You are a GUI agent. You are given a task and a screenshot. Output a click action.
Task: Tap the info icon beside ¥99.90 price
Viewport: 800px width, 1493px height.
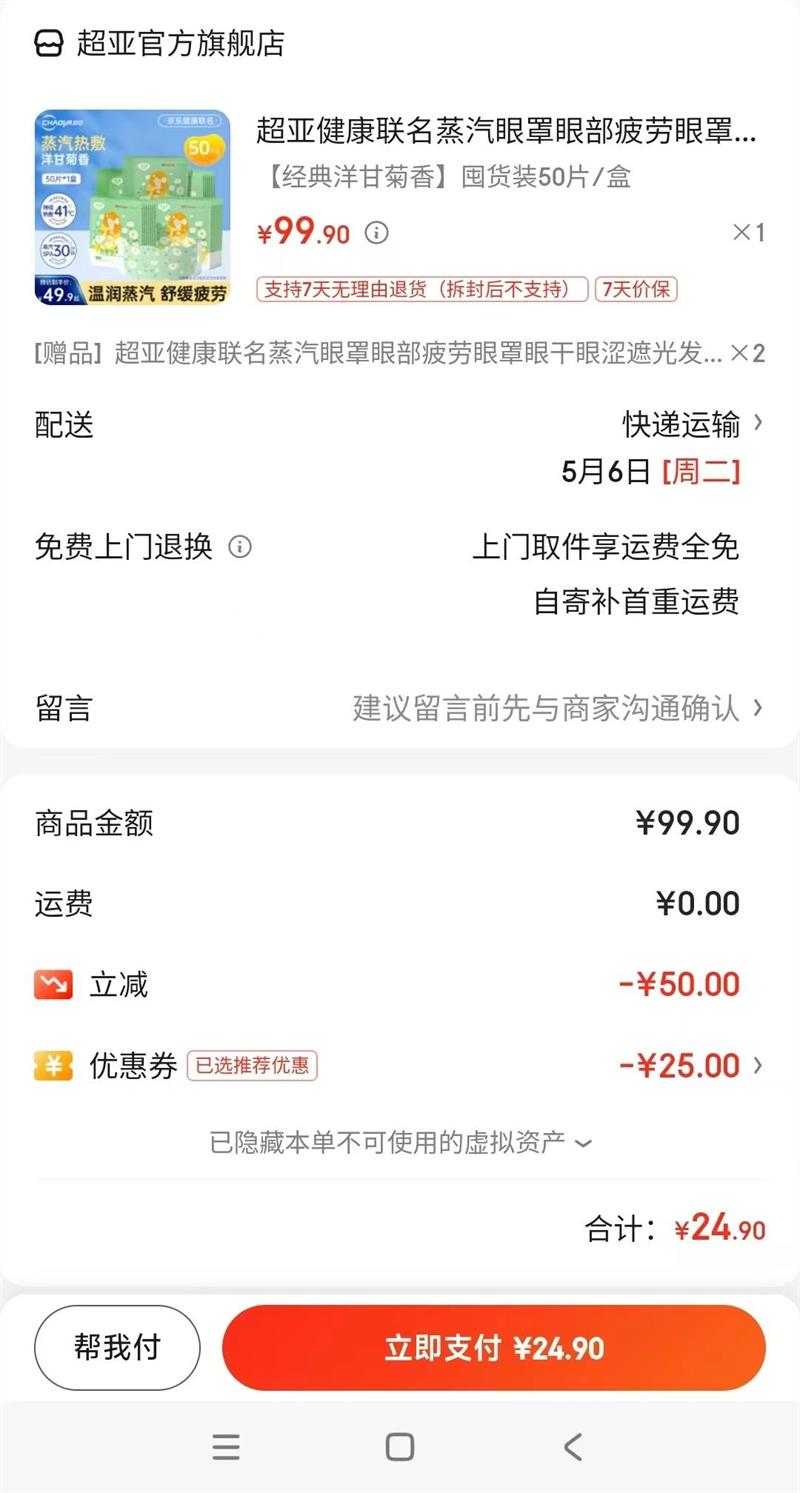(376, 233)
